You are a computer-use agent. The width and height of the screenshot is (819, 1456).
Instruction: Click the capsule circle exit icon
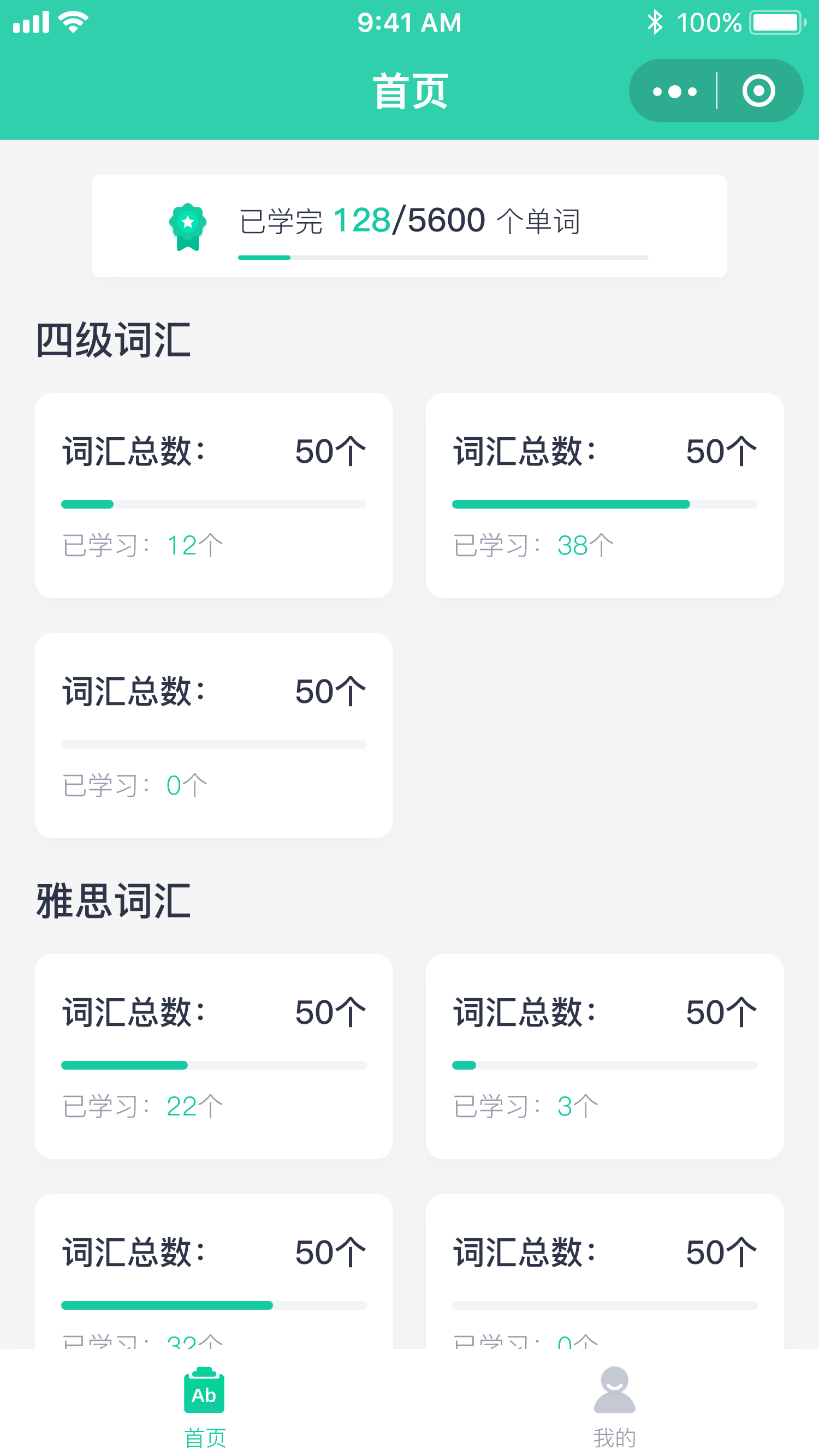pos(759,91)
